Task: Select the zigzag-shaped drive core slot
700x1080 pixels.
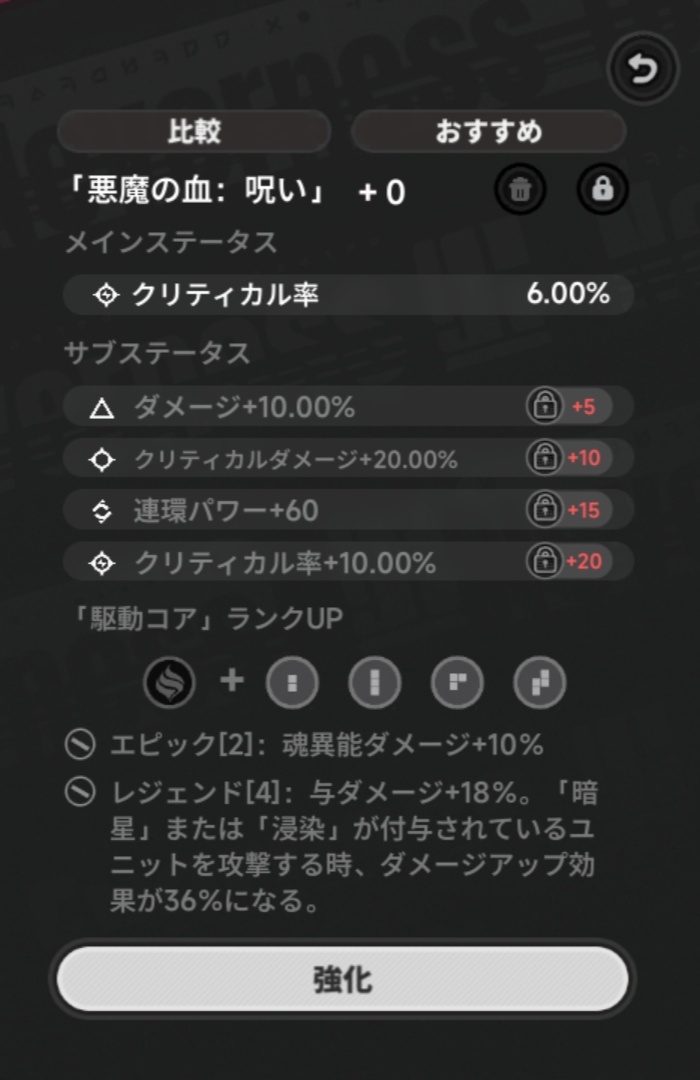Action: pyautogui.click(x=540, y=683)
